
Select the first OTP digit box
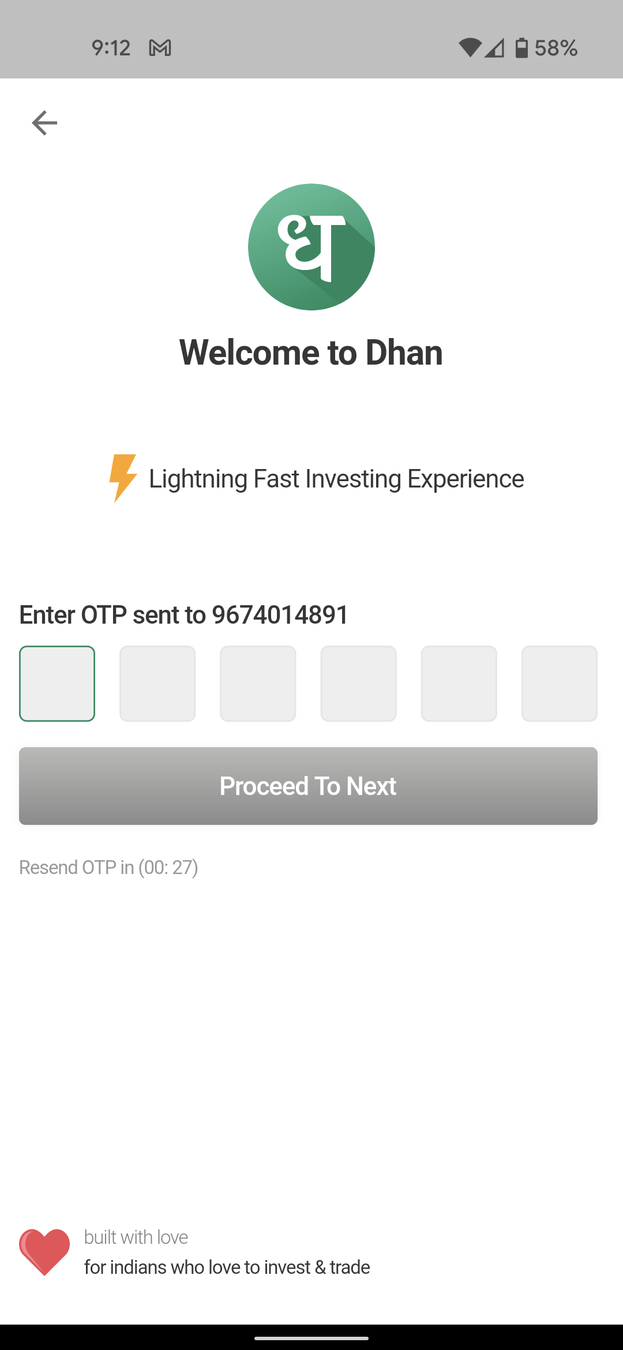[x=57, y=684]
